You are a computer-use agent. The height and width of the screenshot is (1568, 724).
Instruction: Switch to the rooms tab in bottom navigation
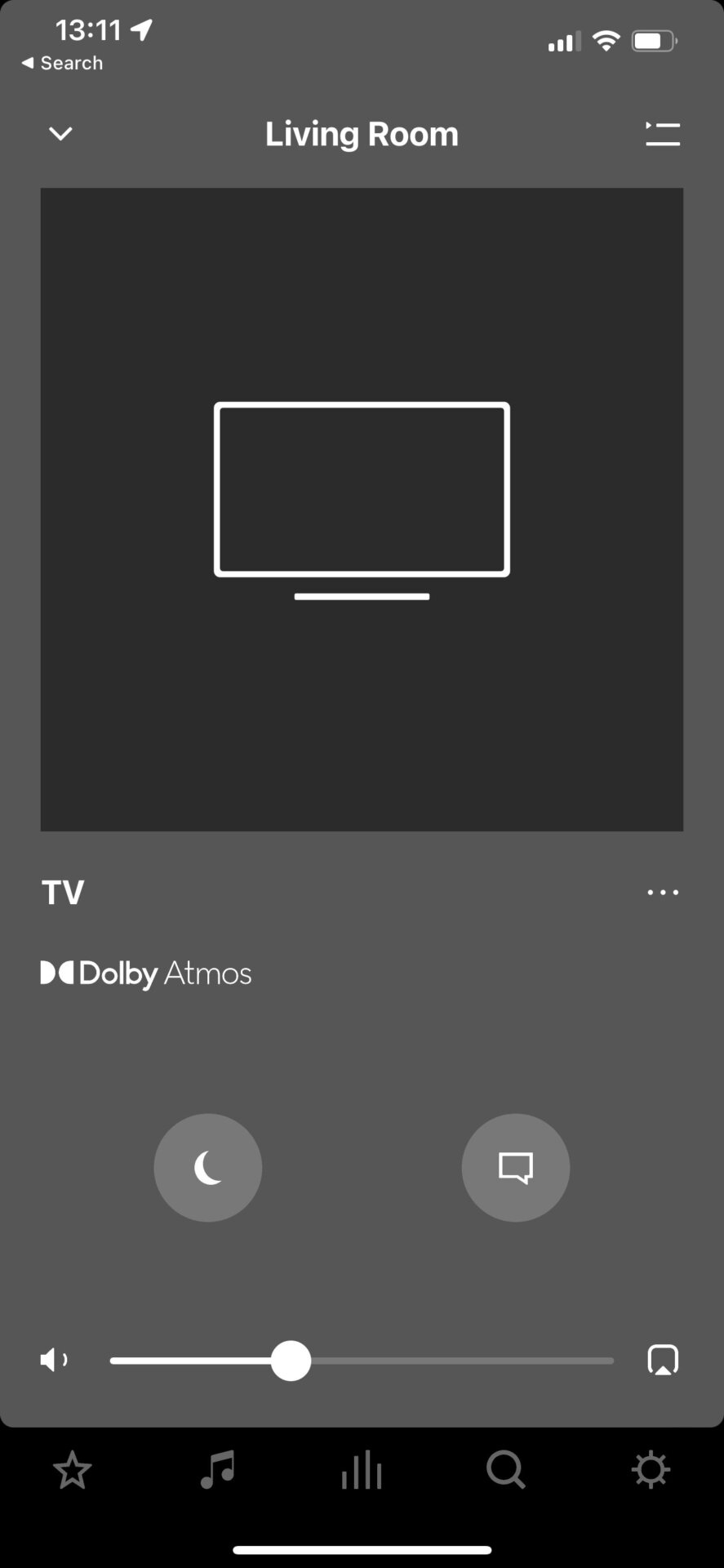(x=362, y=1470)
